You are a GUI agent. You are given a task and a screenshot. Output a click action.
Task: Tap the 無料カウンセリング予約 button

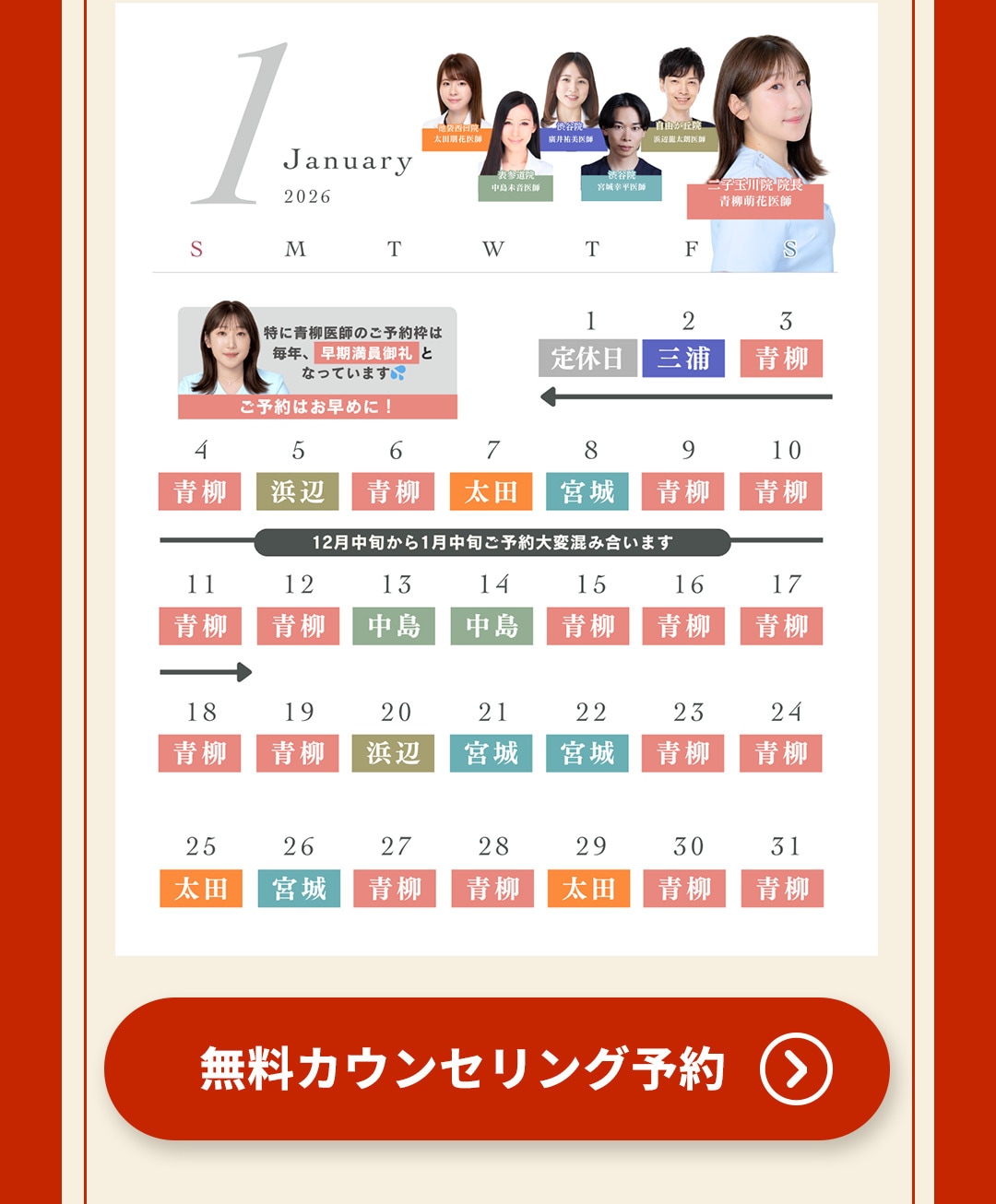tap(496, 1068)
